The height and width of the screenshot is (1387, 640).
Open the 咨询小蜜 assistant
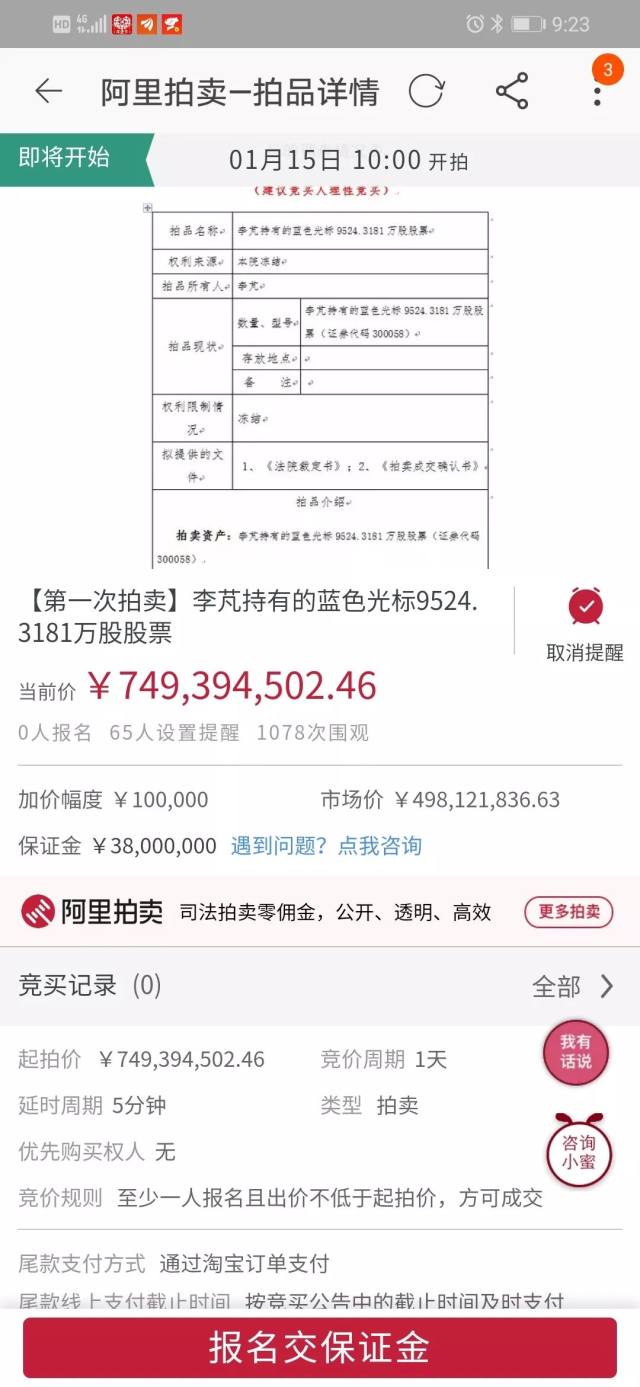point(578,1151)
